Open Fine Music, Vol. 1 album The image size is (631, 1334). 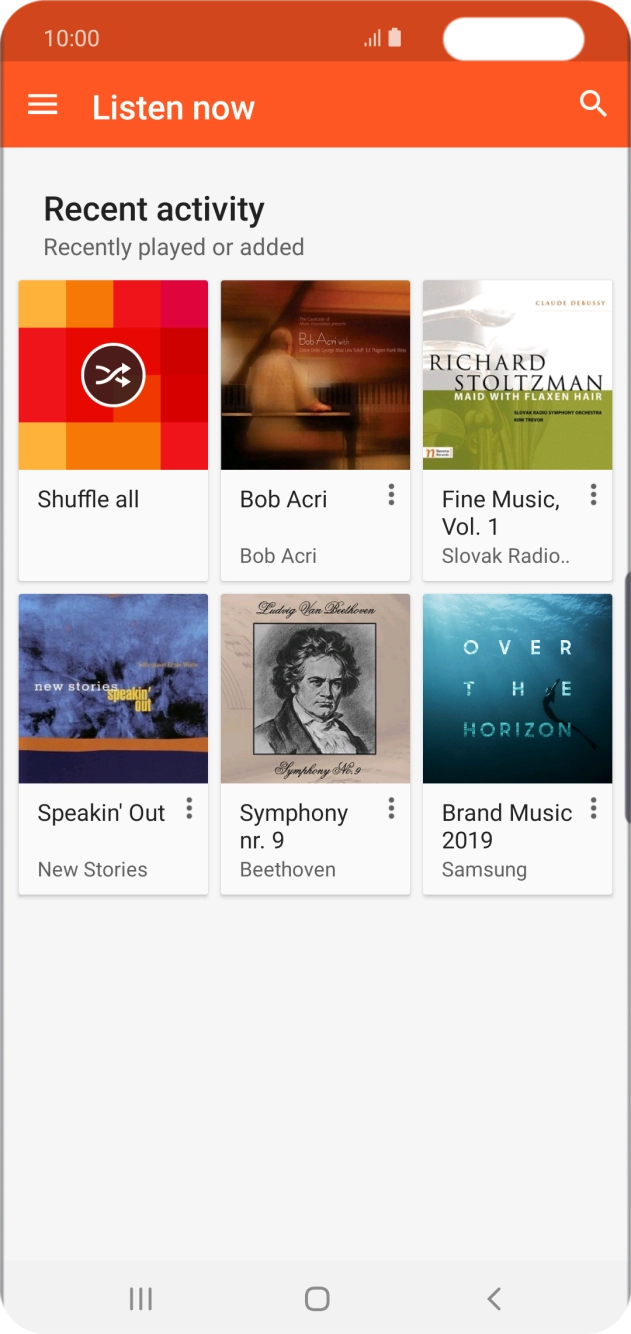point(517,376)
